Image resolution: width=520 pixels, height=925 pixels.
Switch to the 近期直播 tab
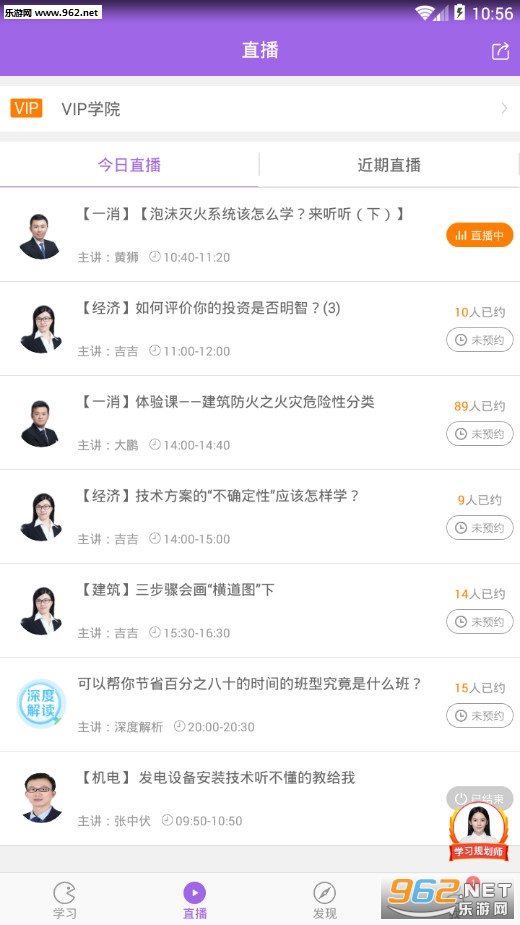click(389, 165)
